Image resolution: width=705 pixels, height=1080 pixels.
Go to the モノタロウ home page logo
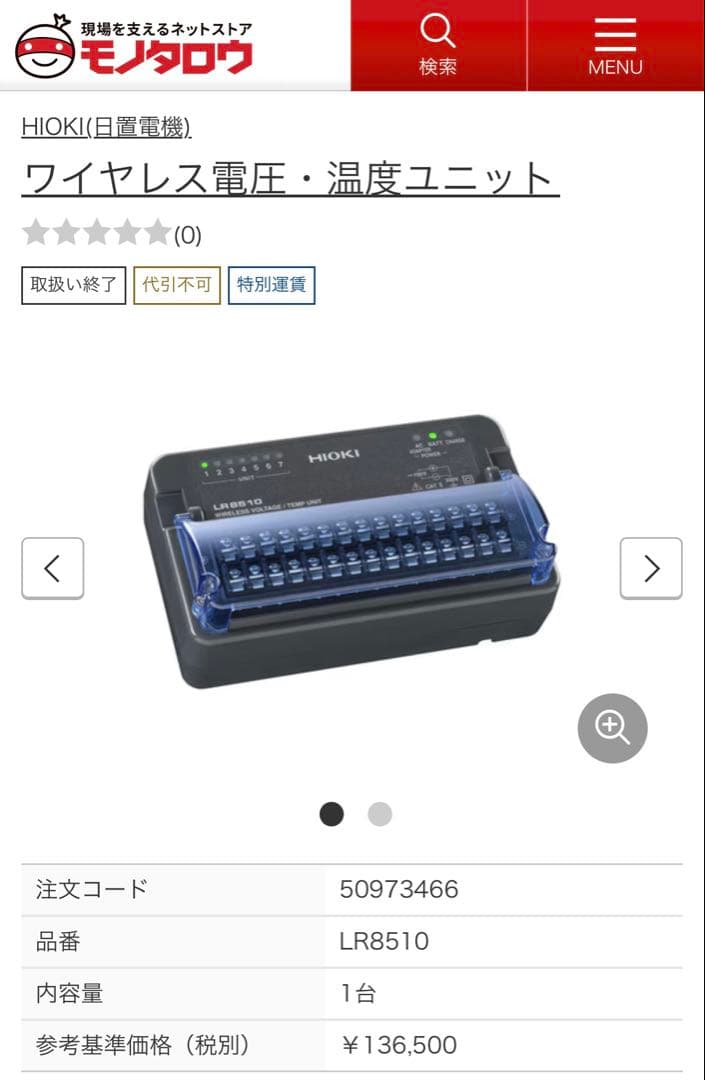tap(135, 46)
